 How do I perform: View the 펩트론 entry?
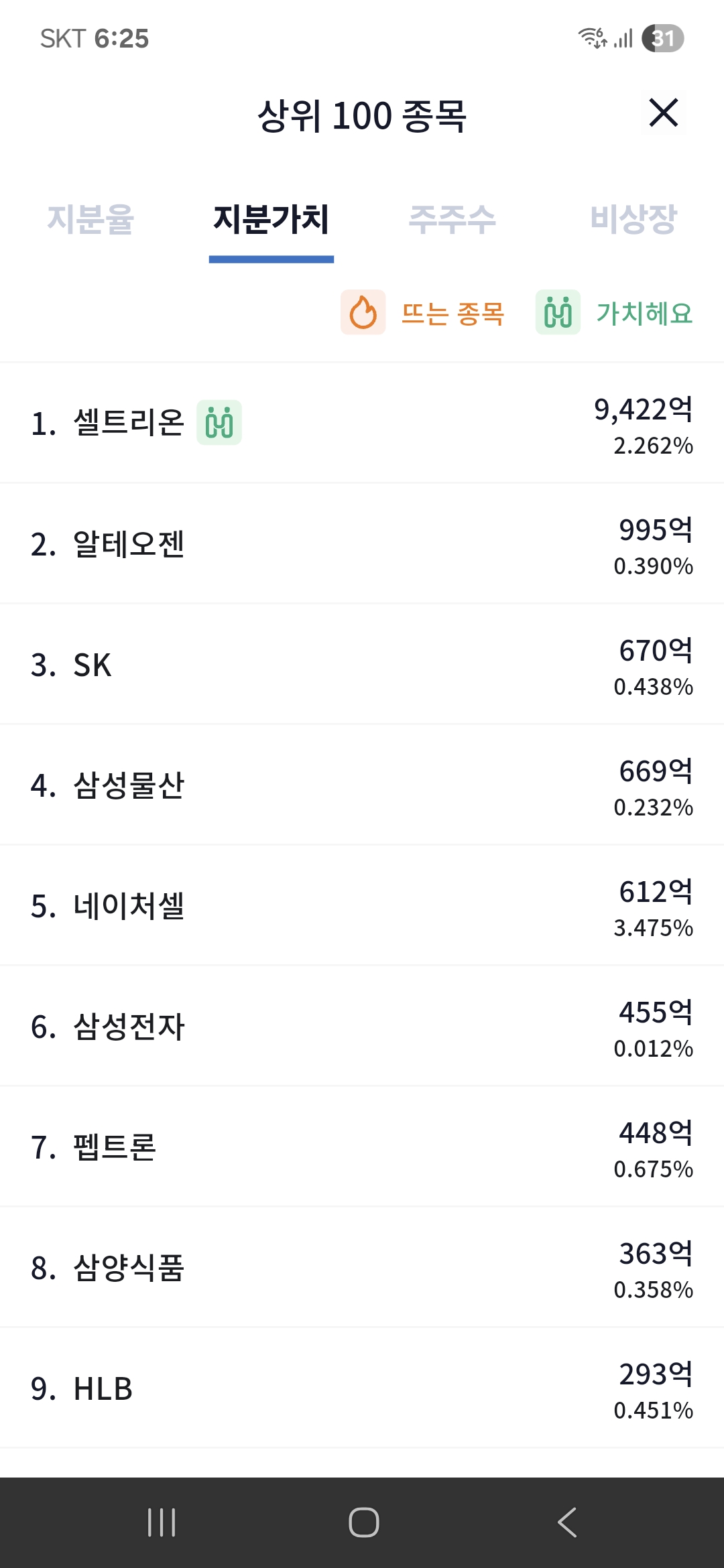(x=362, y=1147)
